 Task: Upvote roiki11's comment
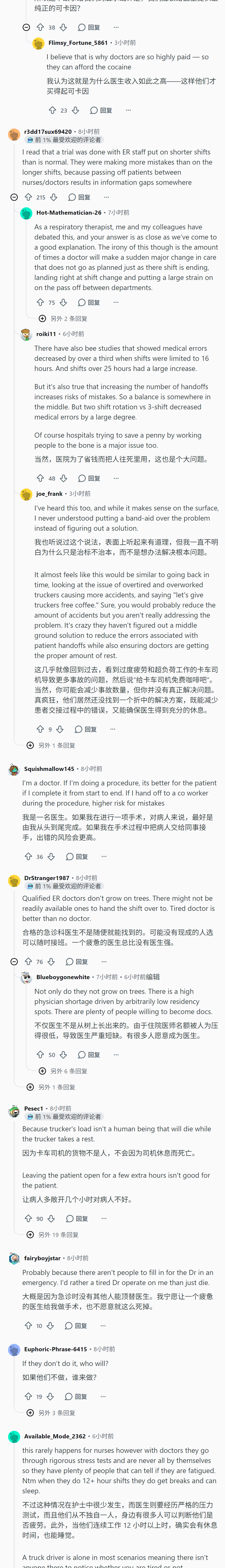tap(40, 478)
